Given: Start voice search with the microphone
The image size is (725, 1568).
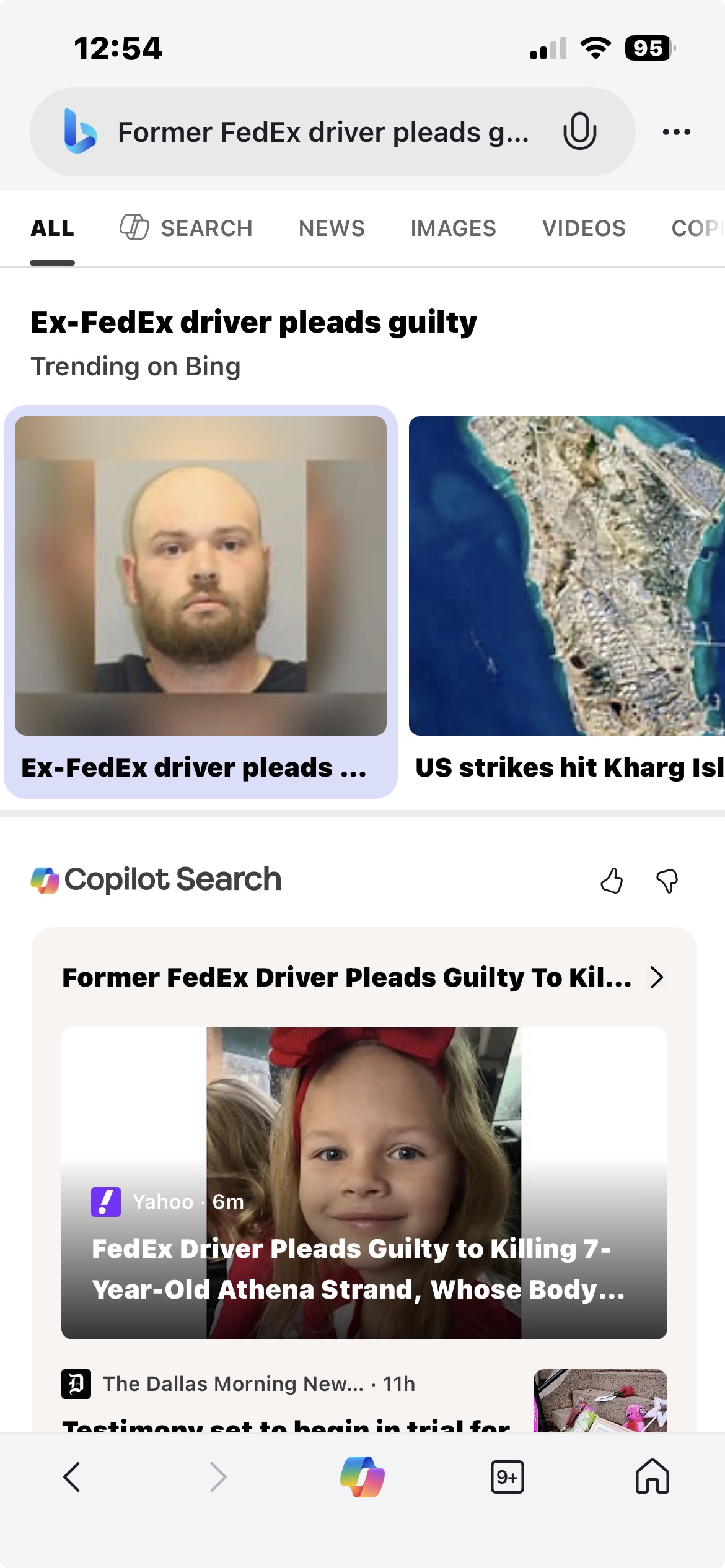Looking at the screenshot, I should pyautogui.click(x=579, y=131).
